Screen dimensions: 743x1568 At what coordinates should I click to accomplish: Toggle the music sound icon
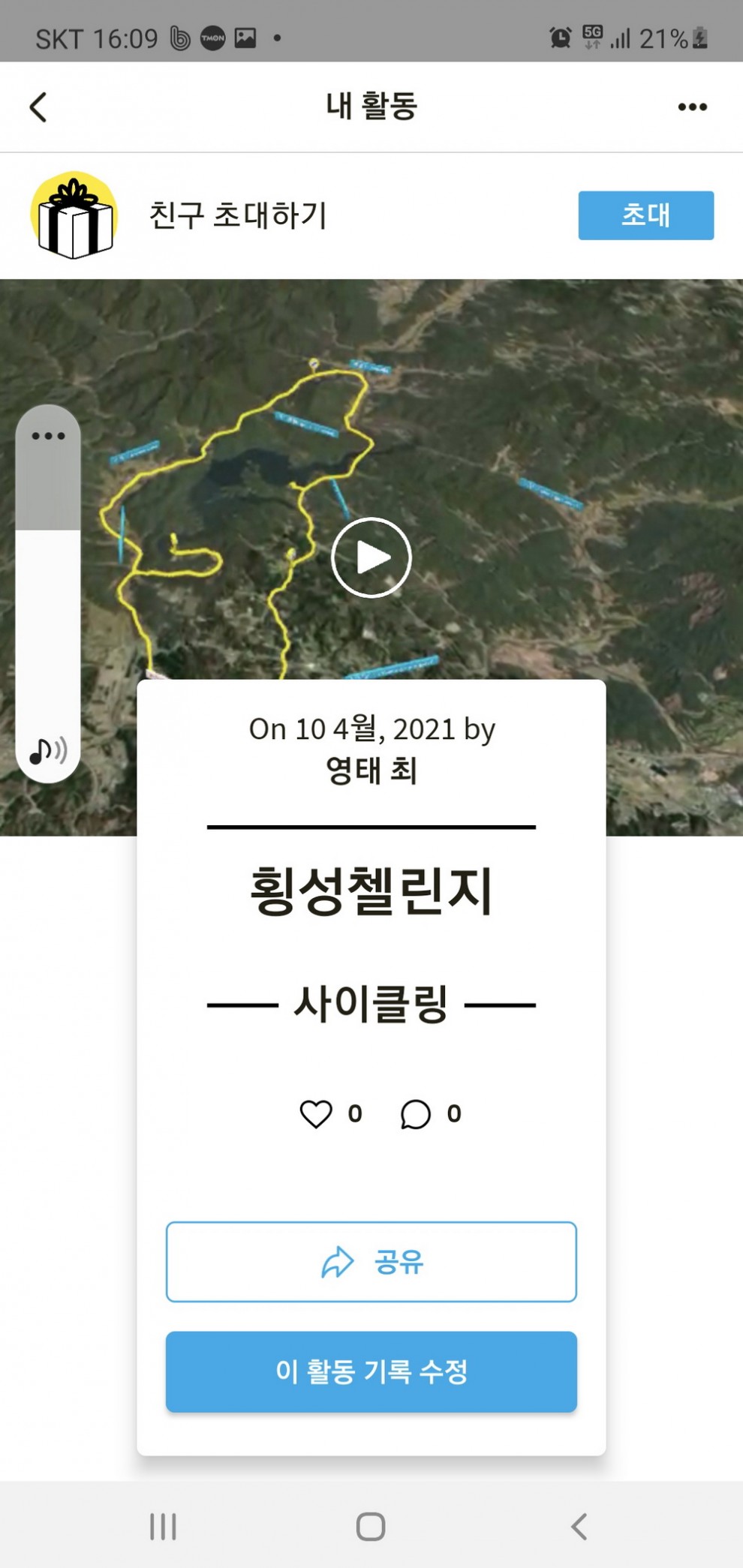[48, 749]
